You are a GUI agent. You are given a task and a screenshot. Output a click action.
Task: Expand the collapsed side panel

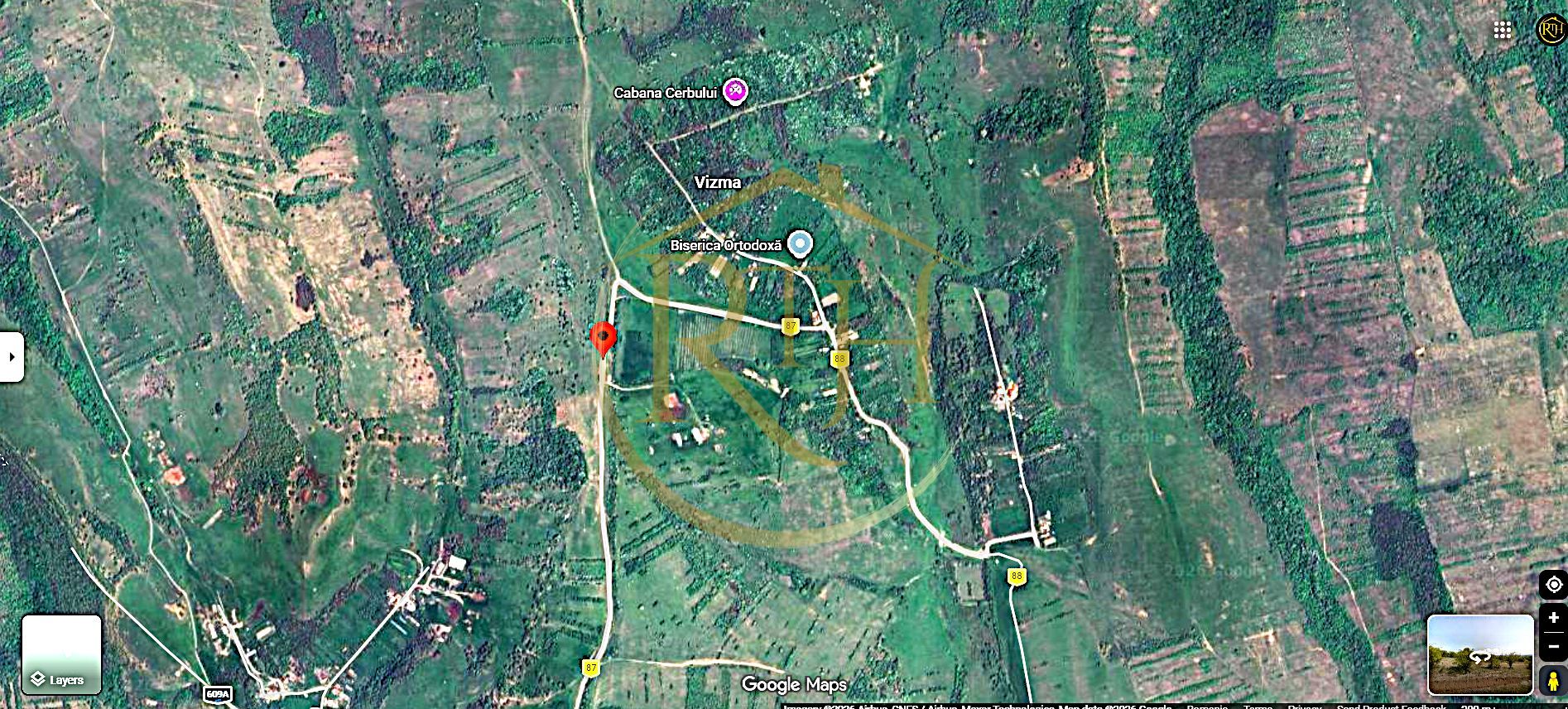[x=11, y=357]
